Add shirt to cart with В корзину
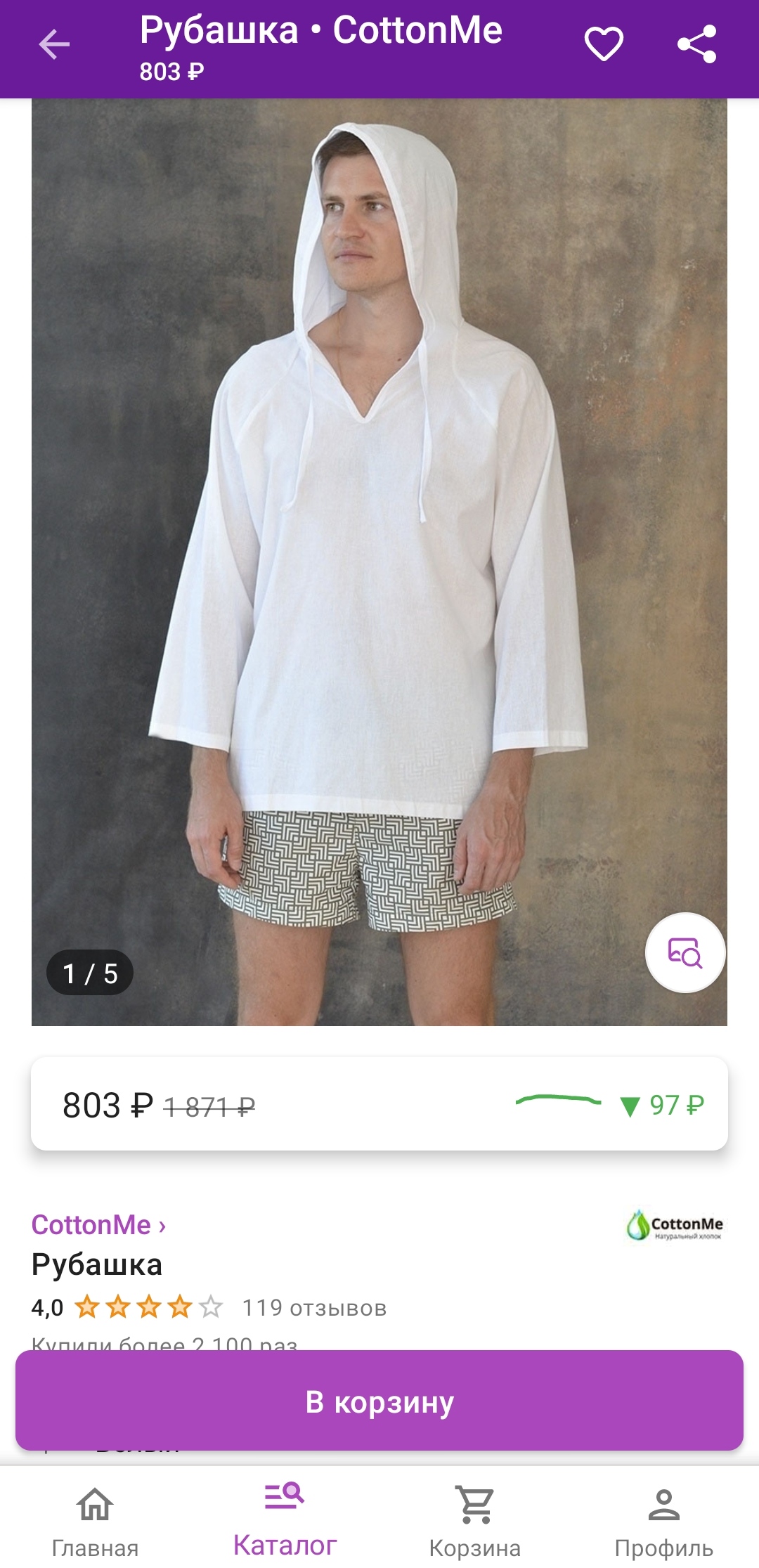The height and width of the screenshot is (1568, 759). (x=379, y=1401)
